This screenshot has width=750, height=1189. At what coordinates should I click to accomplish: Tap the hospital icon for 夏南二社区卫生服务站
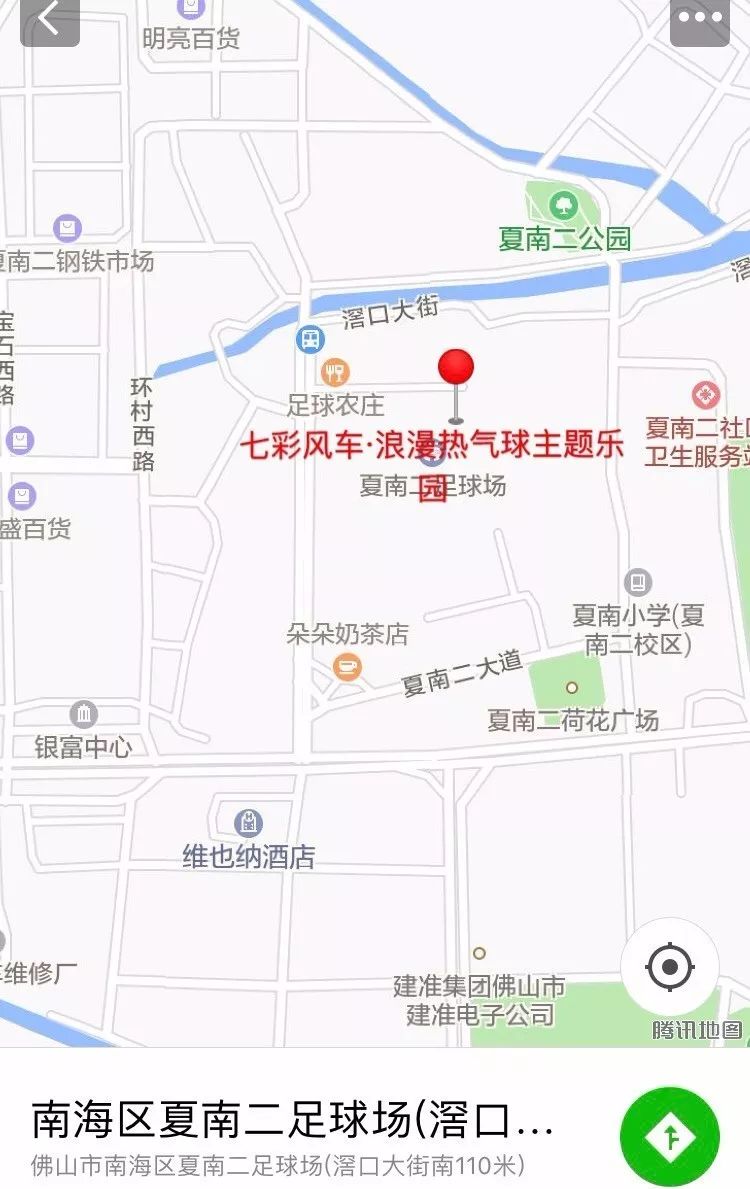[x=706, y=394]
